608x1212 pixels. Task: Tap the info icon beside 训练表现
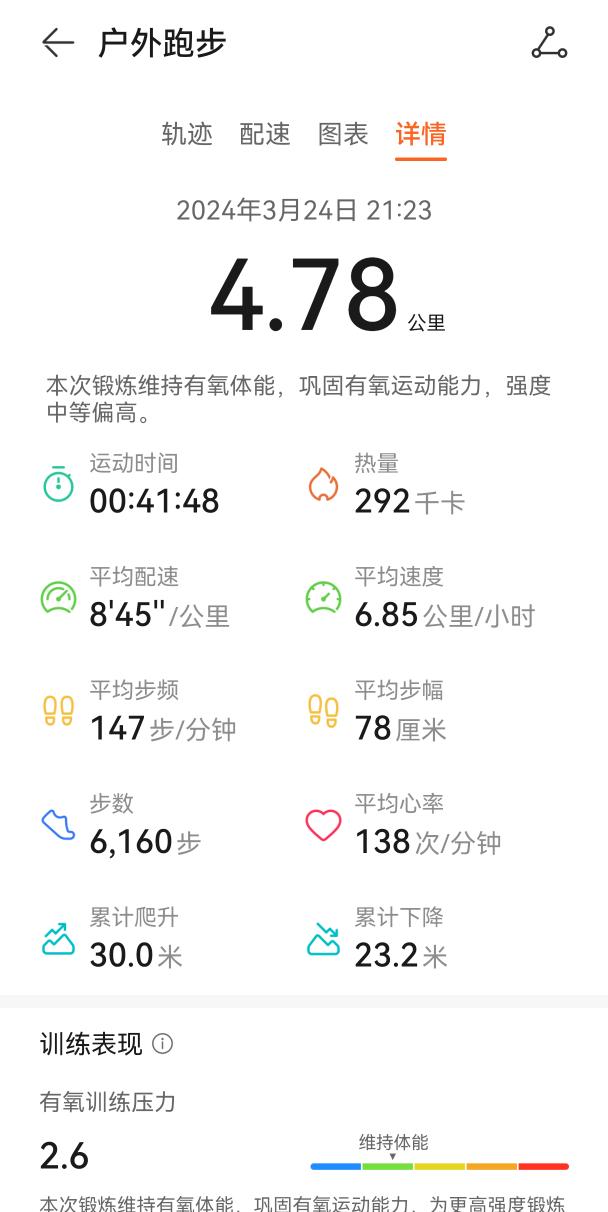(x=162, y=1044)
